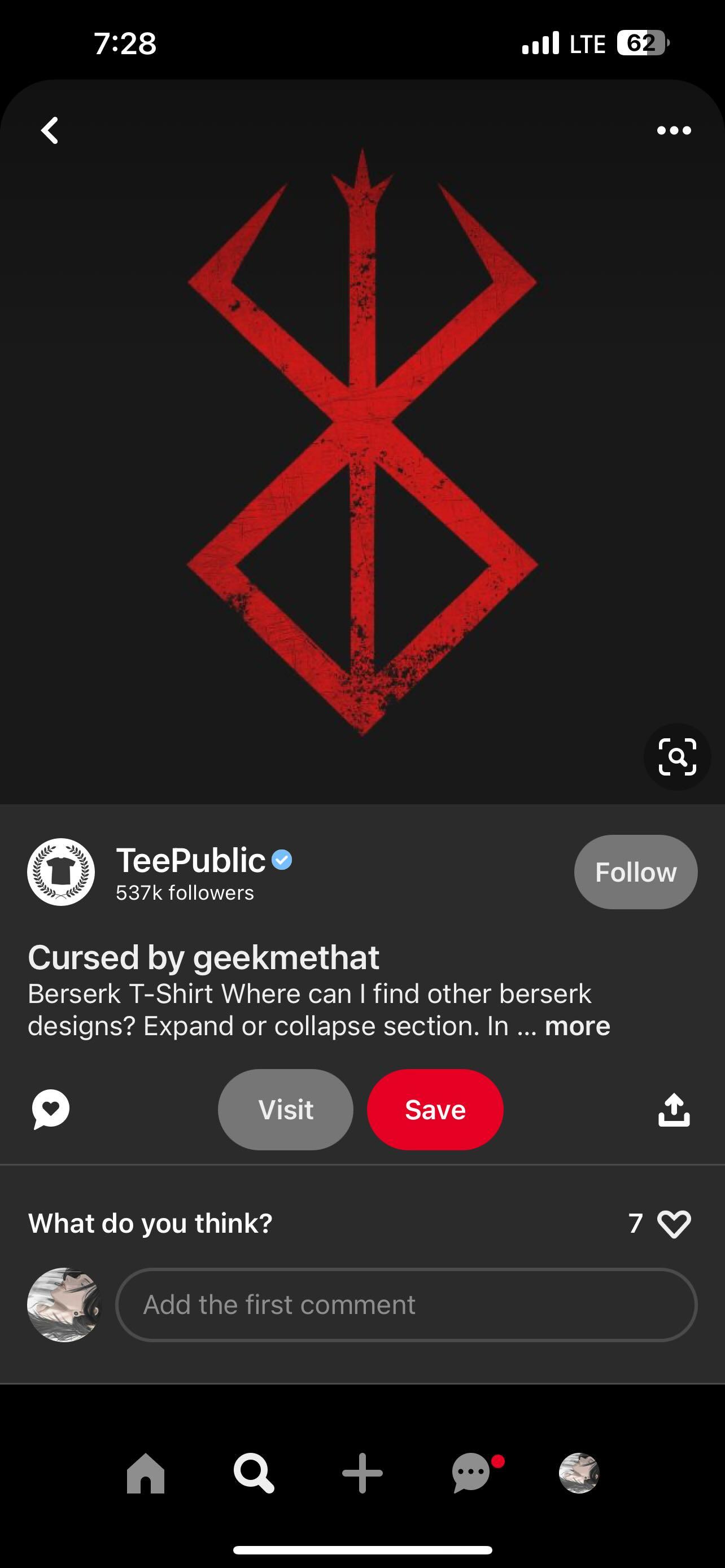Create a new pin with plus

(362, 1473)
